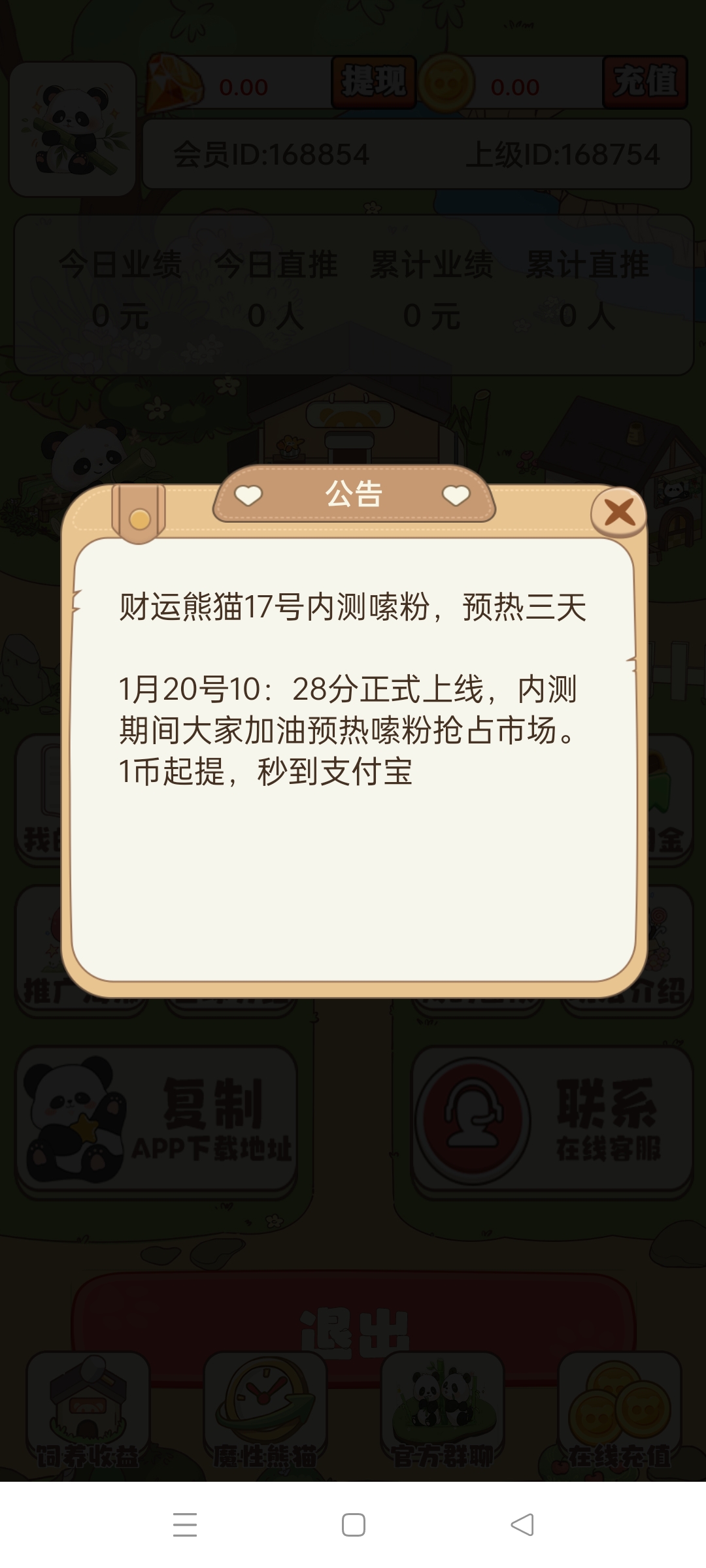Open 饲养收益 feeding earnings

pyautogui.click(x=88, y=1410)
